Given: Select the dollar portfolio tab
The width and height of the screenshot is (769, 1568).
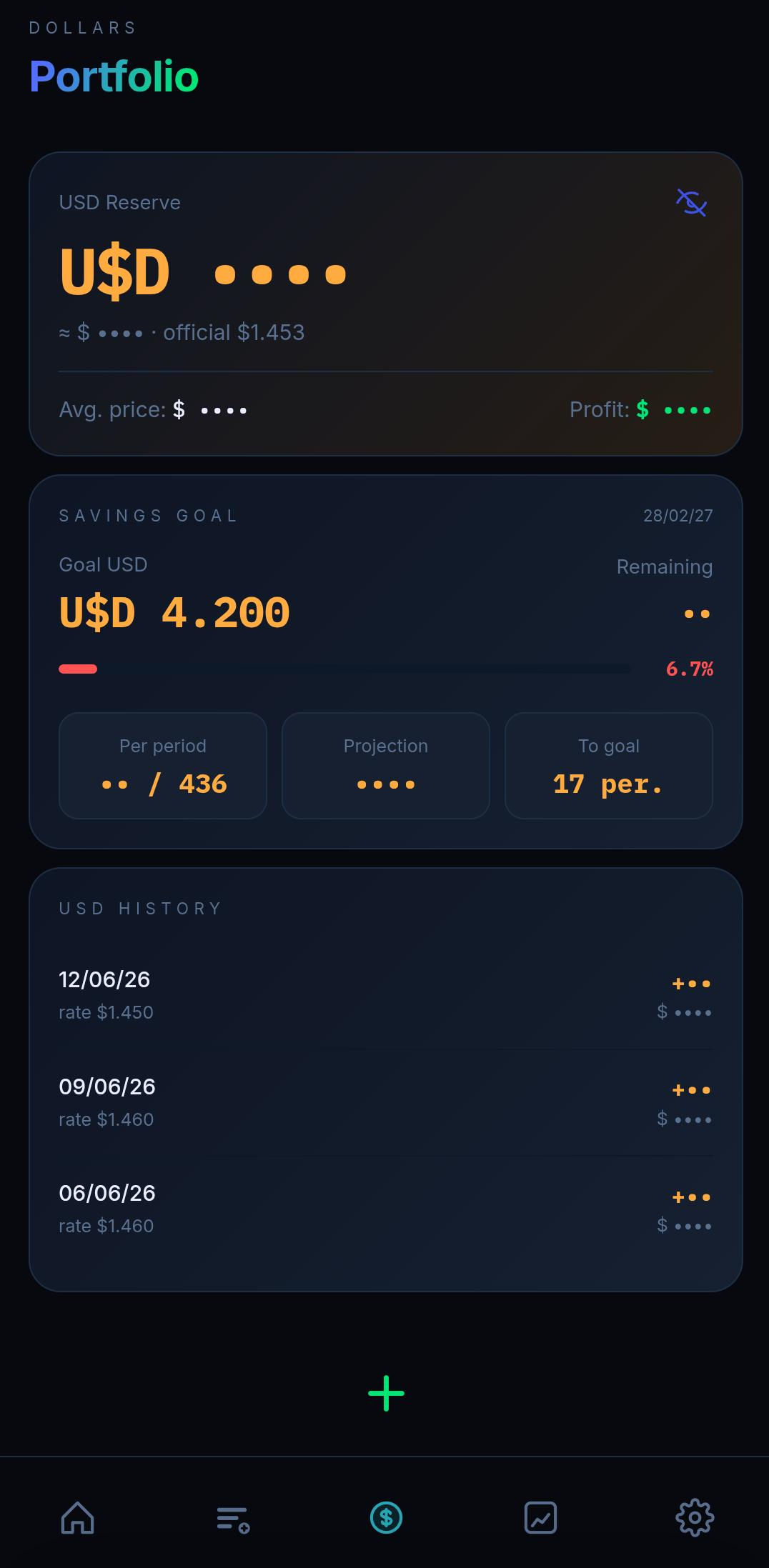Looking at the screenshot, I should click(x=386, y=1517).
